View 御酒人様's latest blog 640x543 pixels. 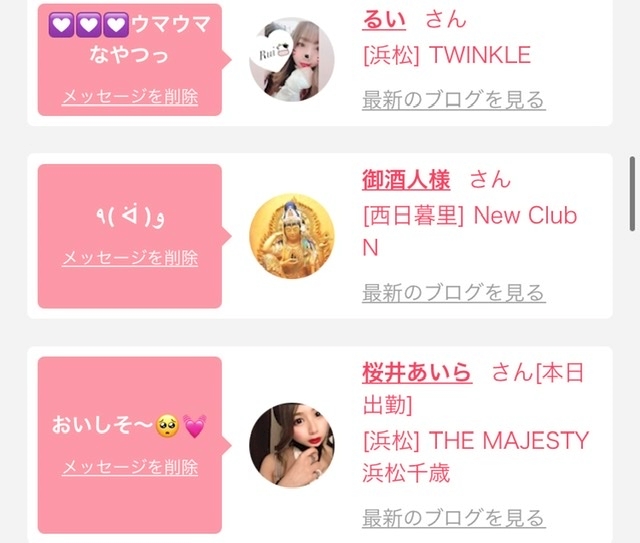(454, 293)
